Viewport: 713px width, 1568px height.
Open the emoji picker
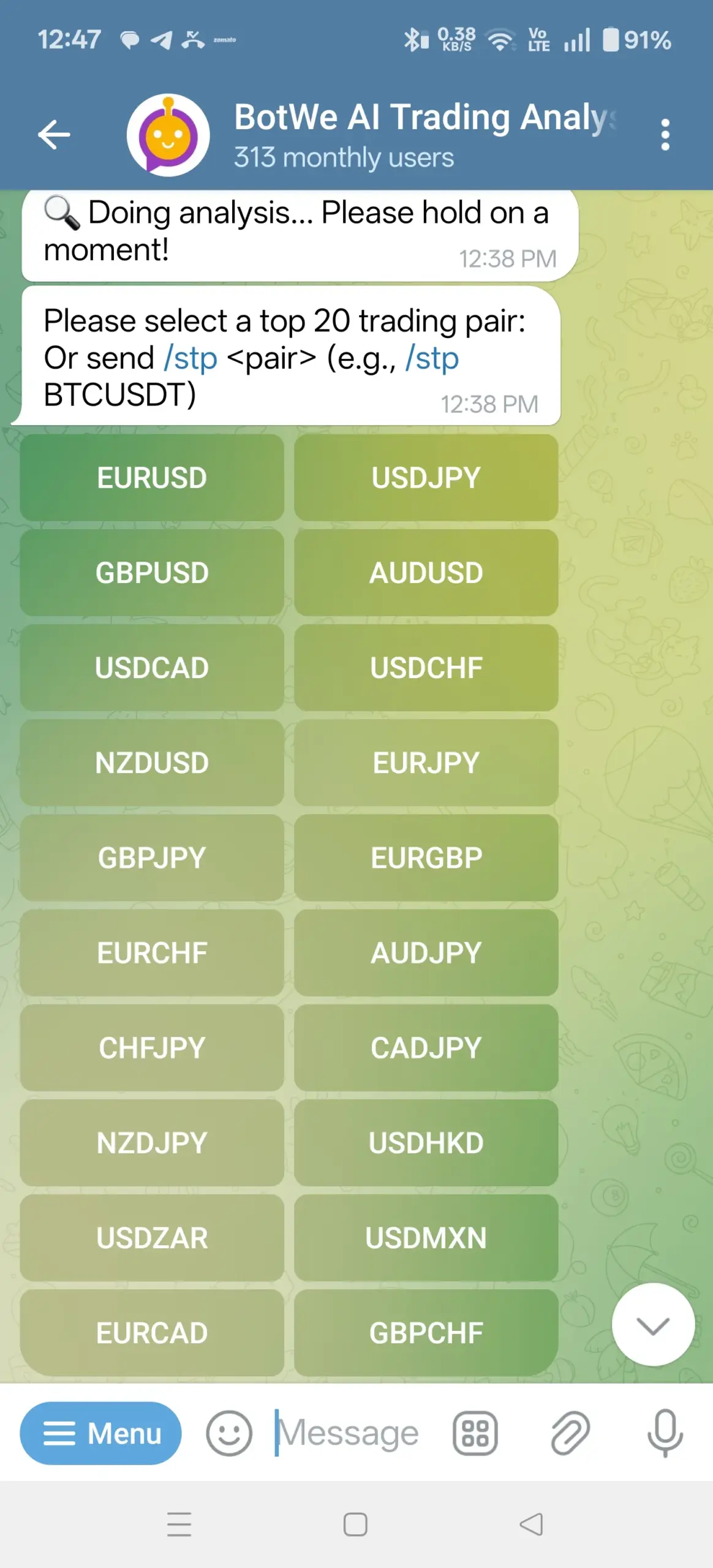coord(229,1433)
